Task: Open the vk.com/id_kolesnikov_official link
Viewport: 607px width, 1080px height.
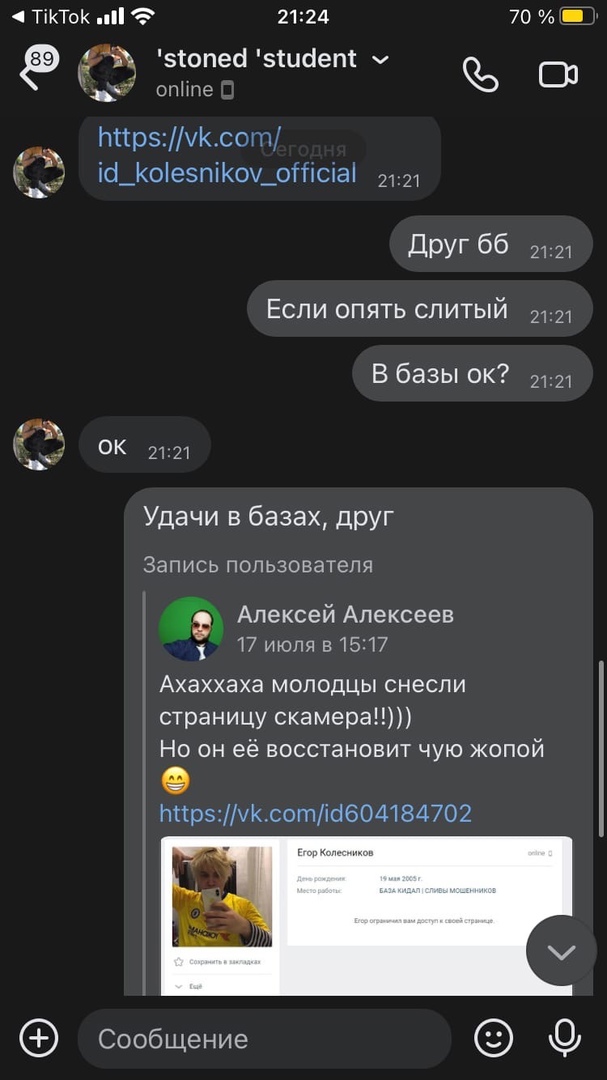Action: click(x=227, y=155)
